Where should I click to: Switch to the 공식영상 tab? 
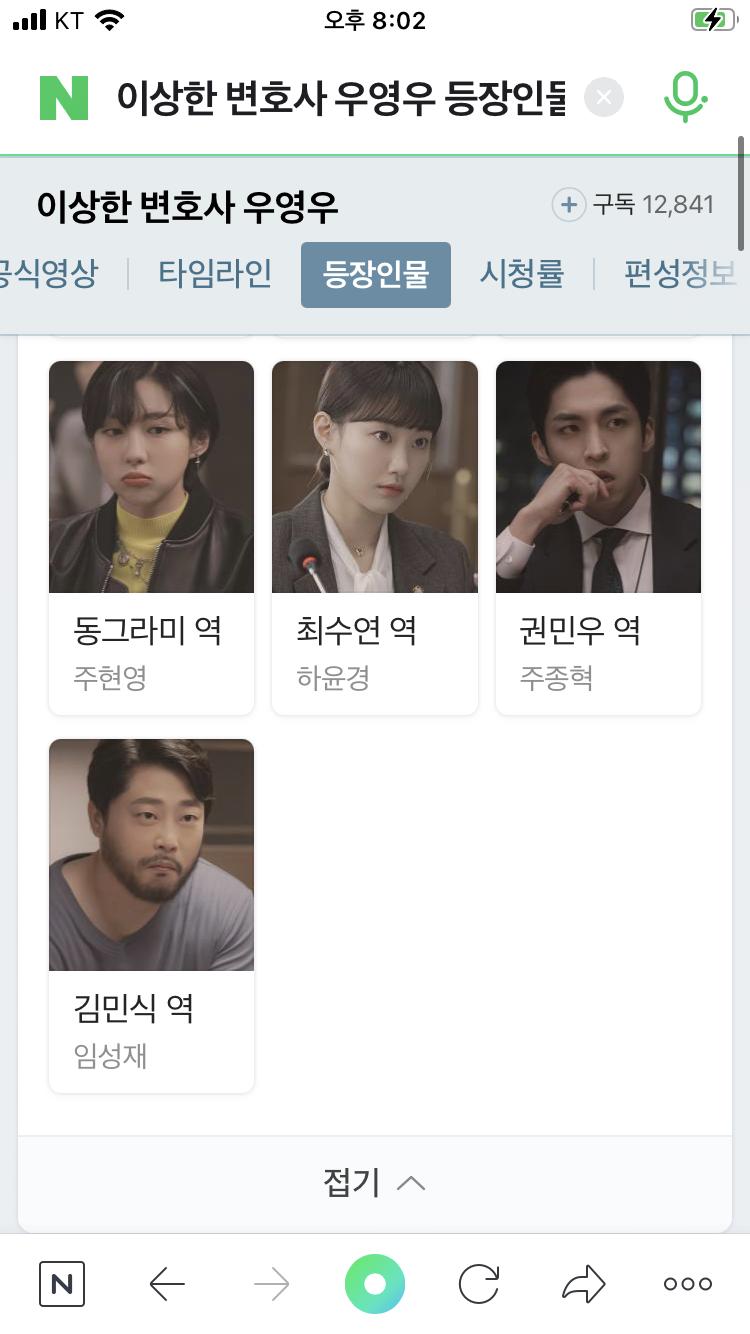click(x=48, y=273)
